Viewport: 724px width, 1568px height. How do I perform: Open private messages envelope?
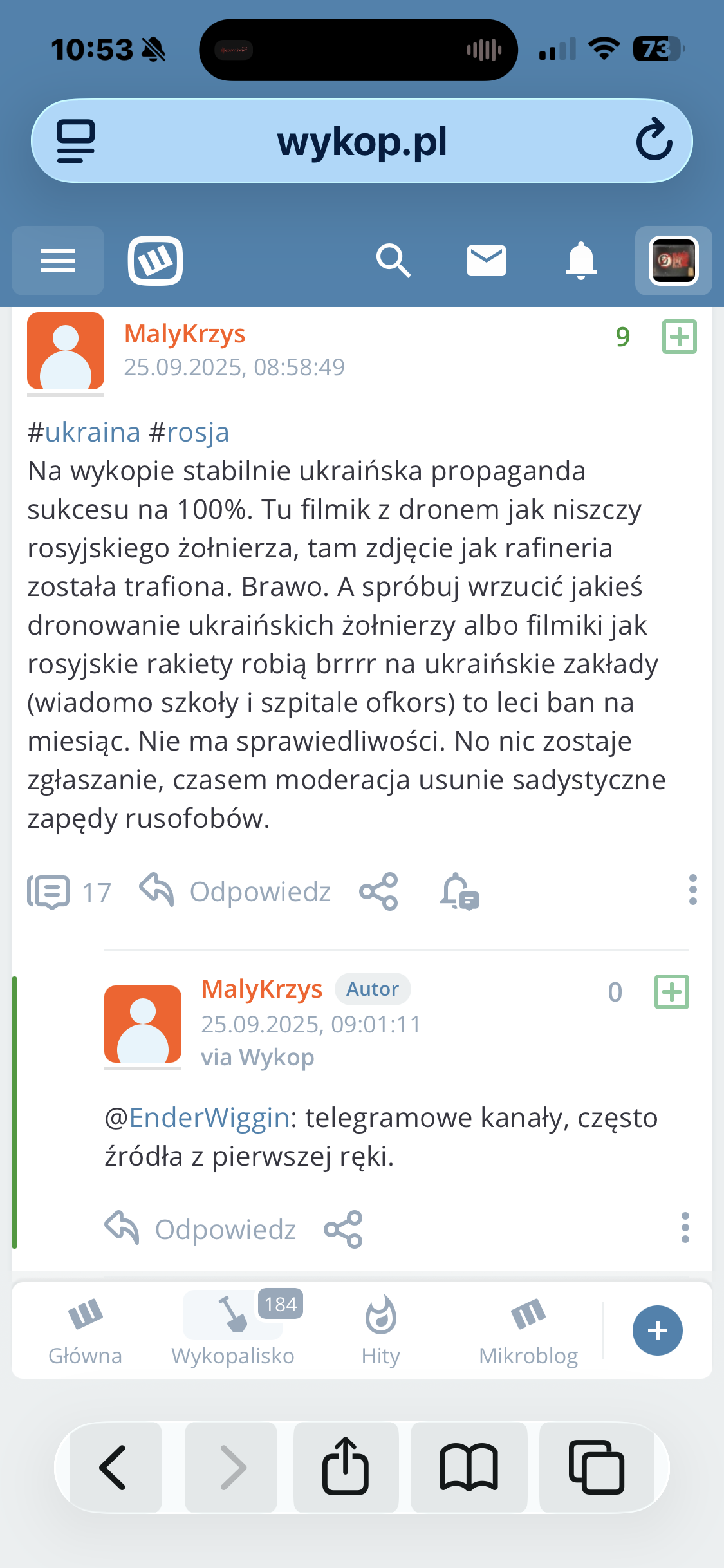[x=486, y=261]
